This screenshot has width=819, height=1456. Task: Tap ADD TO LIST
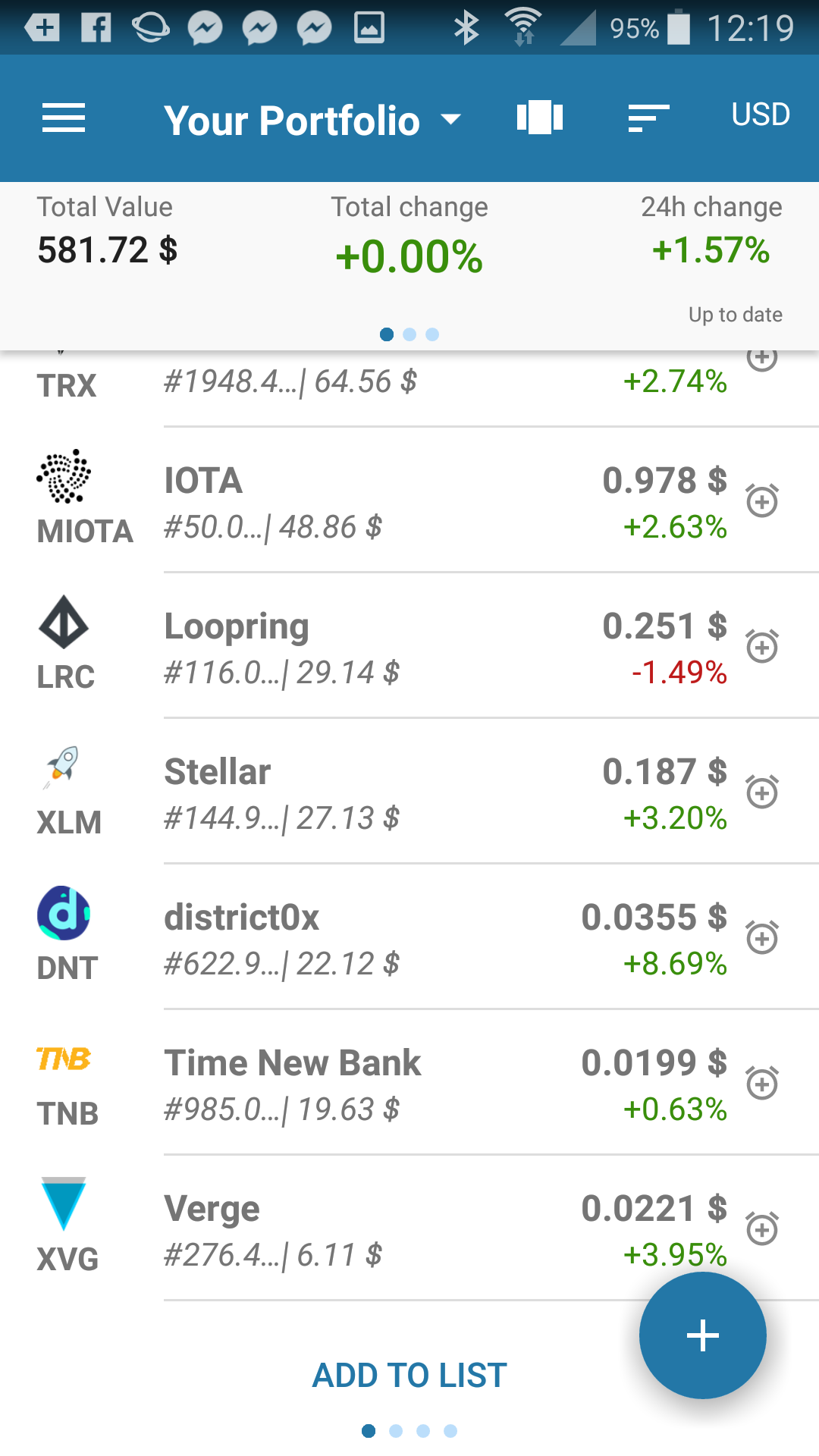click(409, 1375)
